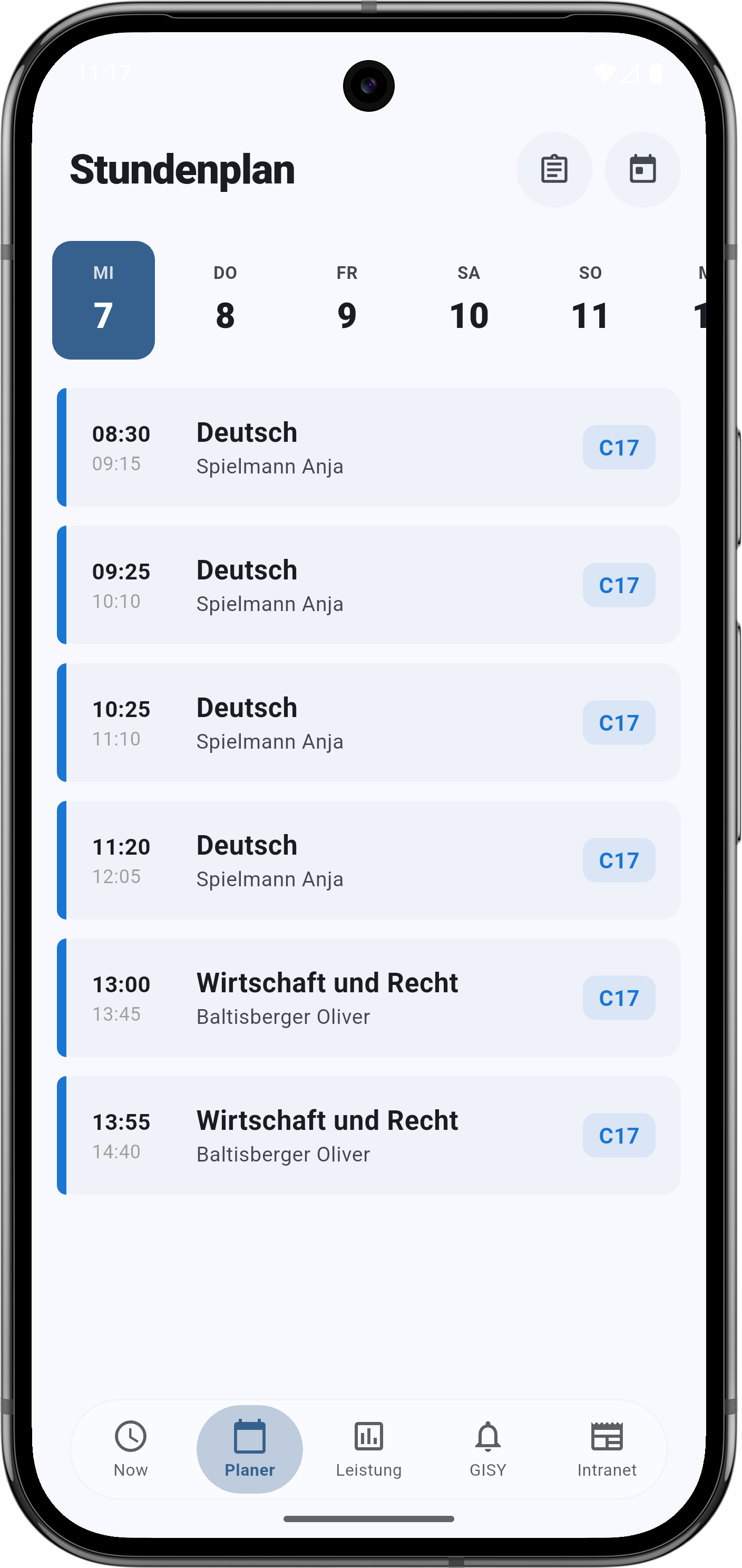Tap the C17 badge on the 11:20 Deutsch lesson
The width and height of the screenshot is (742, 1568).
[619, 859]
